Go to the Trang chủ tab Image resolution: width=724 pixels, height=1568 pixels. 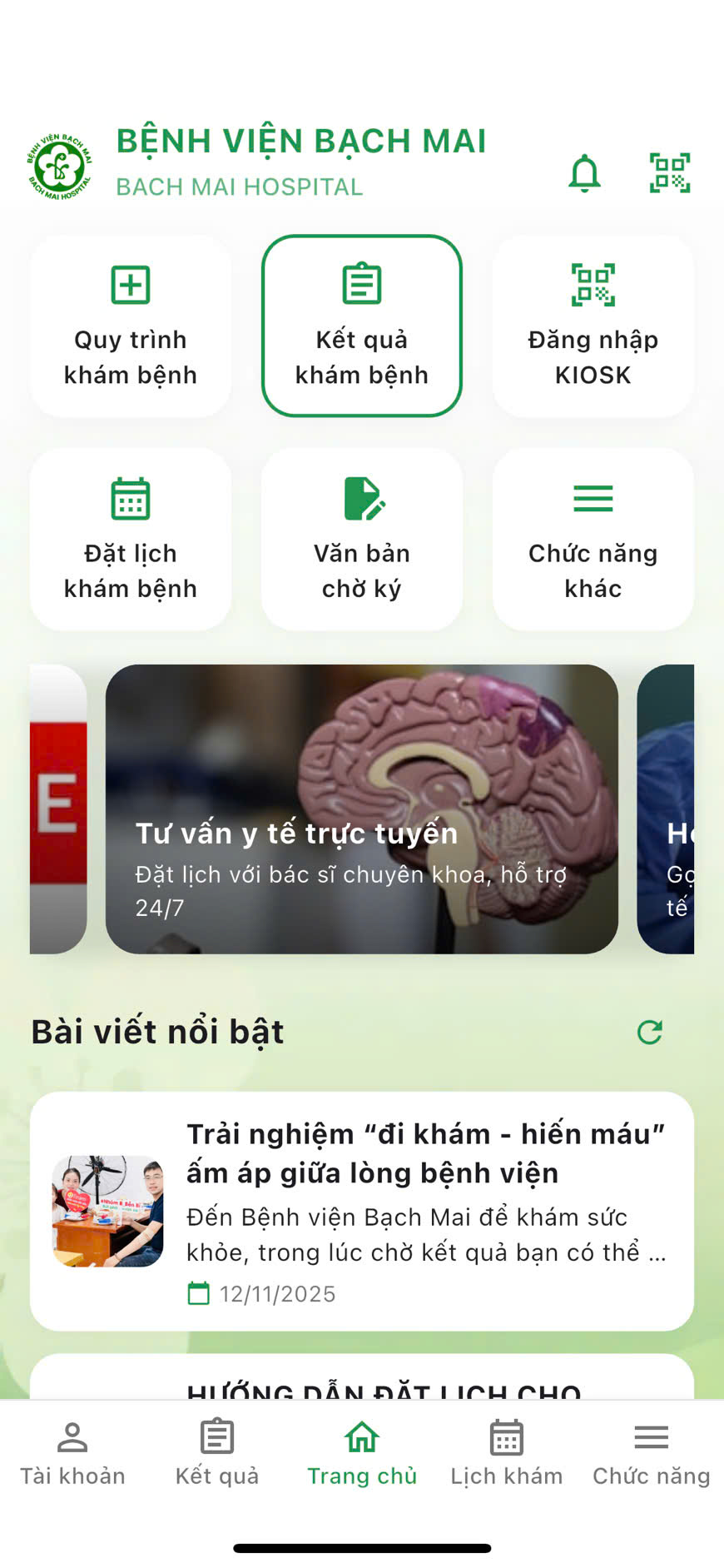362,1454
